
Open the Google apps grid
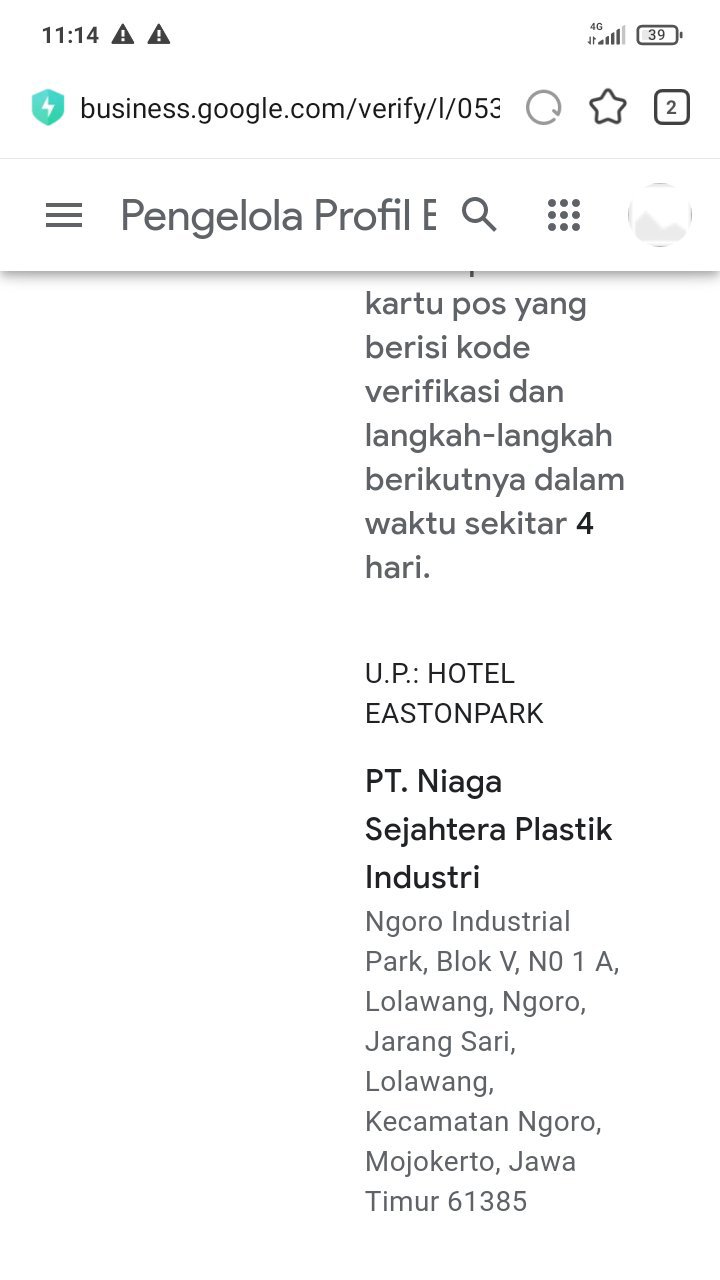point(564,215)
